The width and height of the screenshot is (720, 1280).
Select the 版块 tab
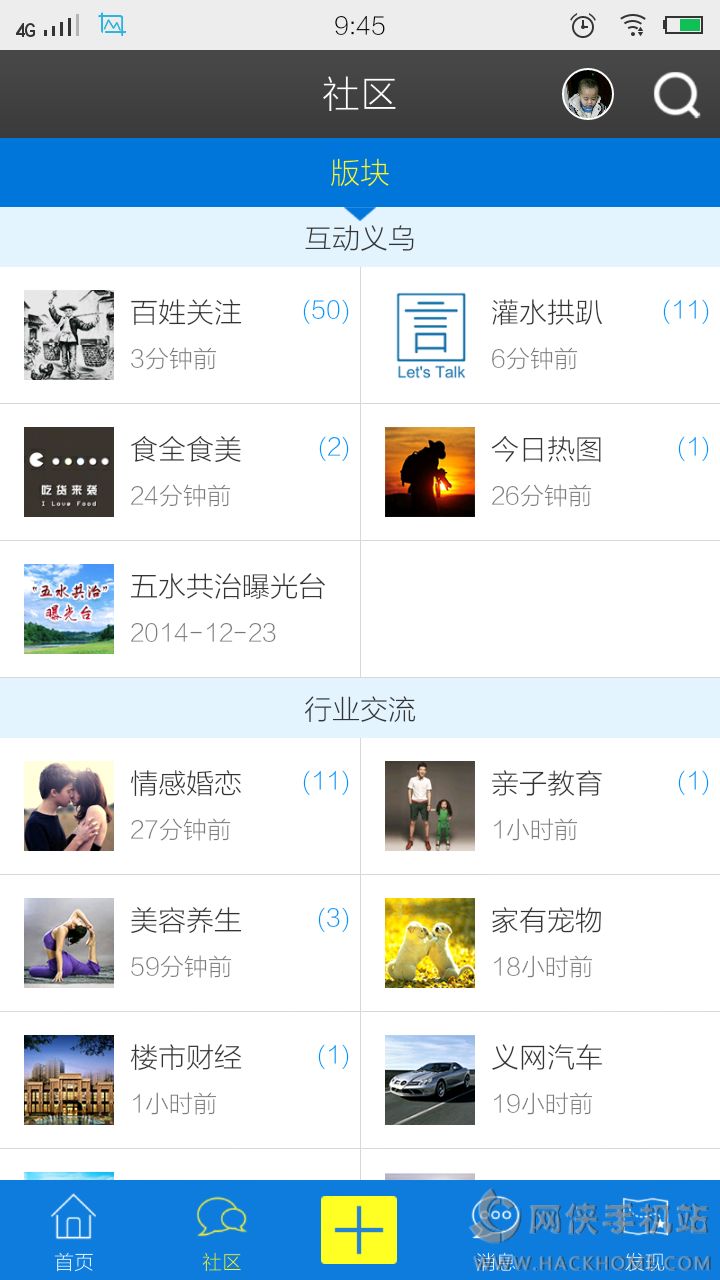(359, 173)
